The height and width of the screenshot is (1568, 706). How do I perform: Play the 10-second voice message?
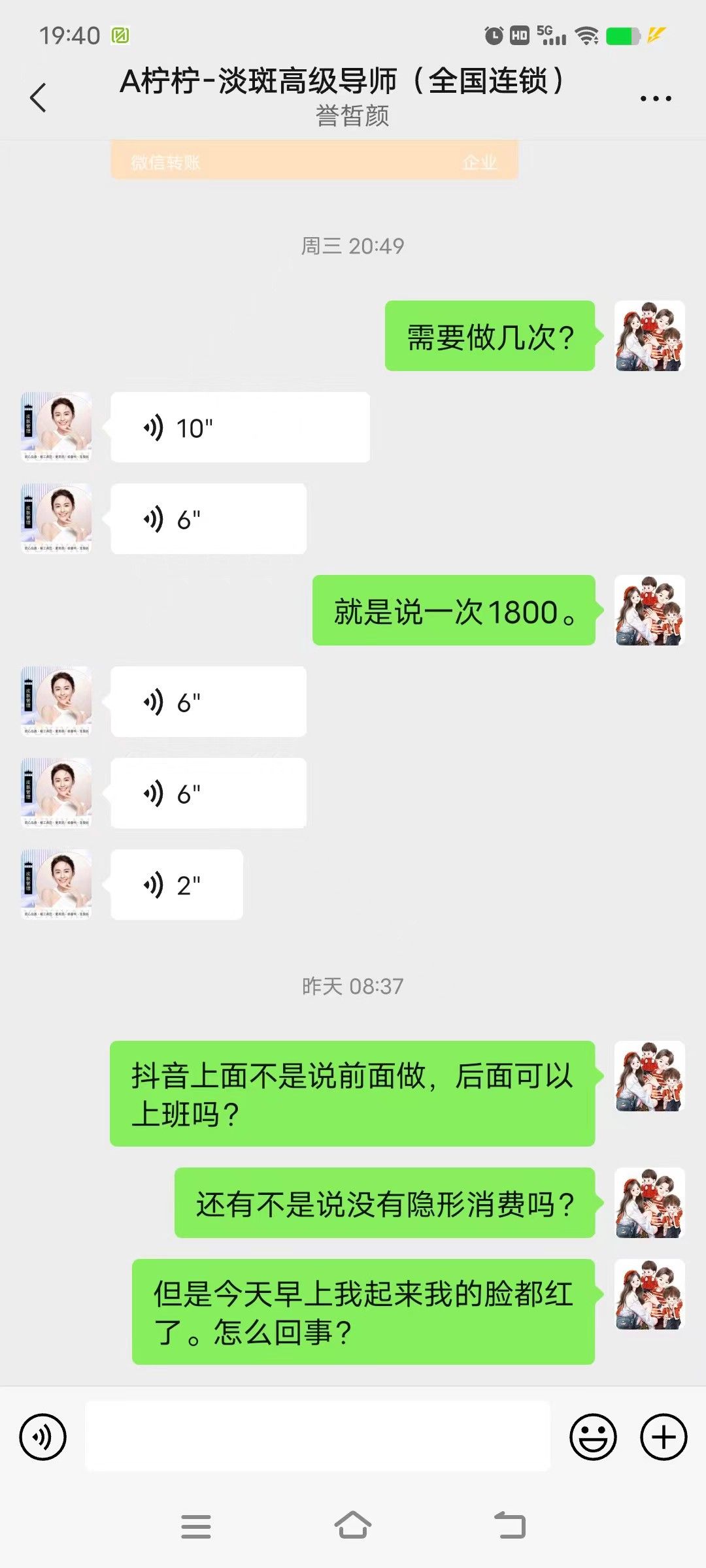239,428
